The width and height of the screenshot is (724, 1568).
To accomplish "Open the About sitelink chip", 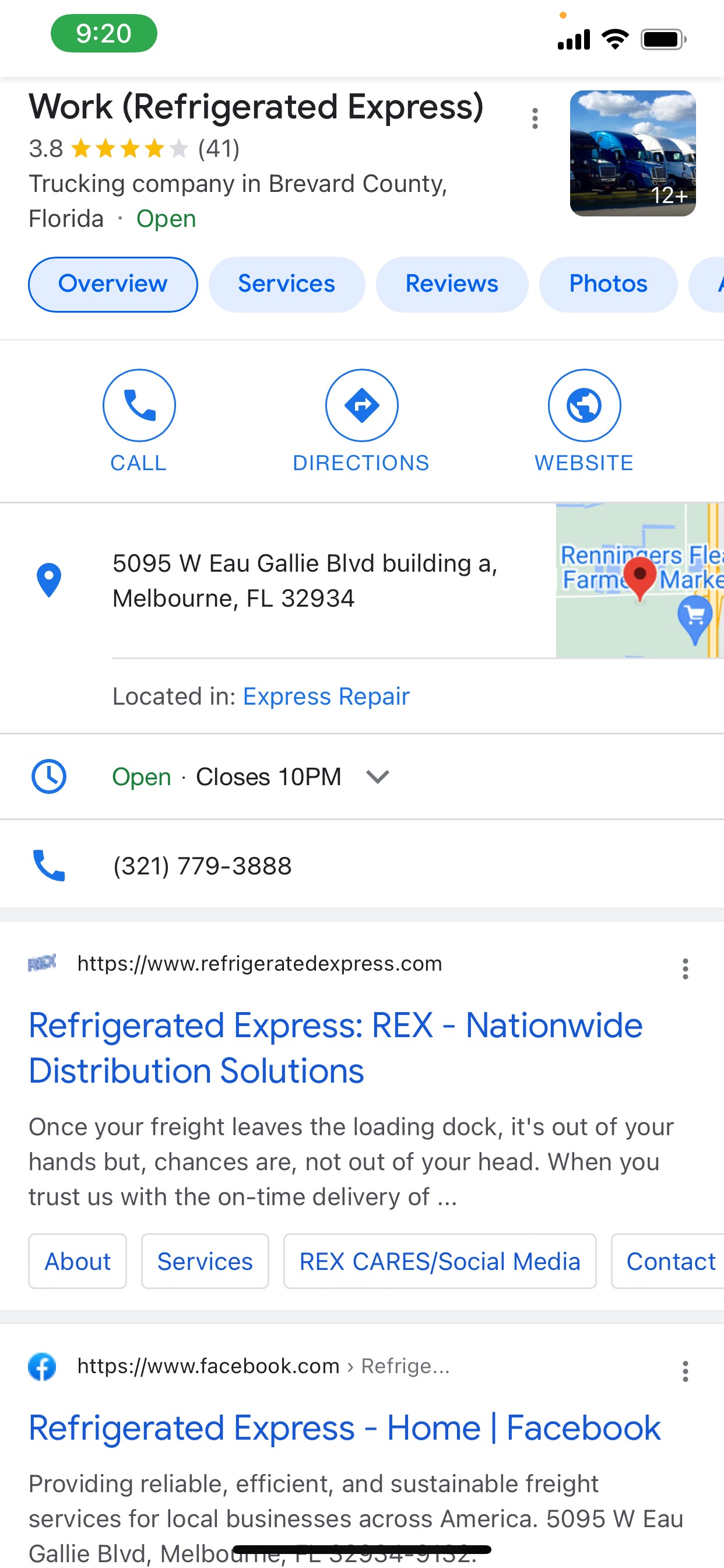I will (78, 1261).
